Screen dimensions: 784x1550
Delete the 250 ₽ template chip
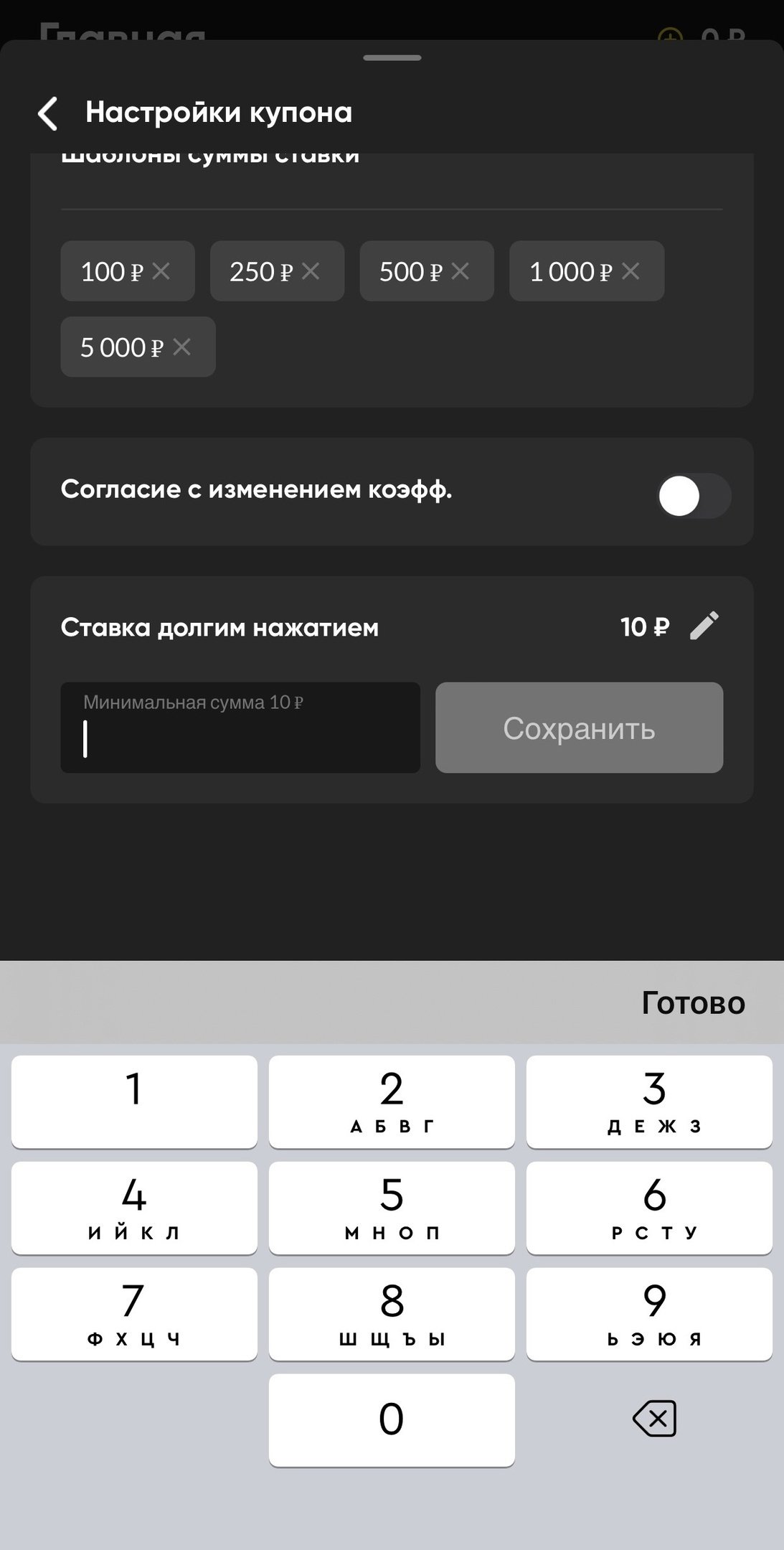[x=311, y=271]
